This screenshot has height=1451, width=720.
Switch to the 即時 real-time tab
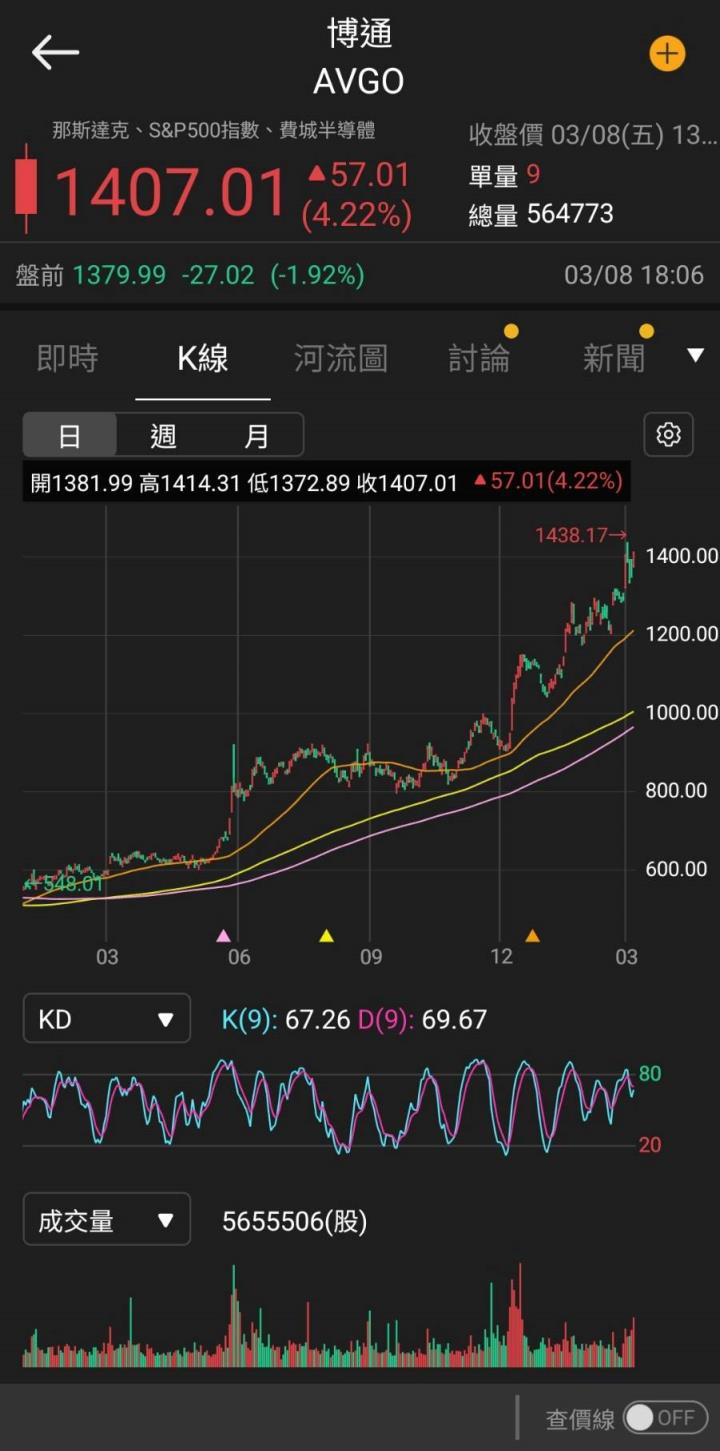(x=66, y=358)
